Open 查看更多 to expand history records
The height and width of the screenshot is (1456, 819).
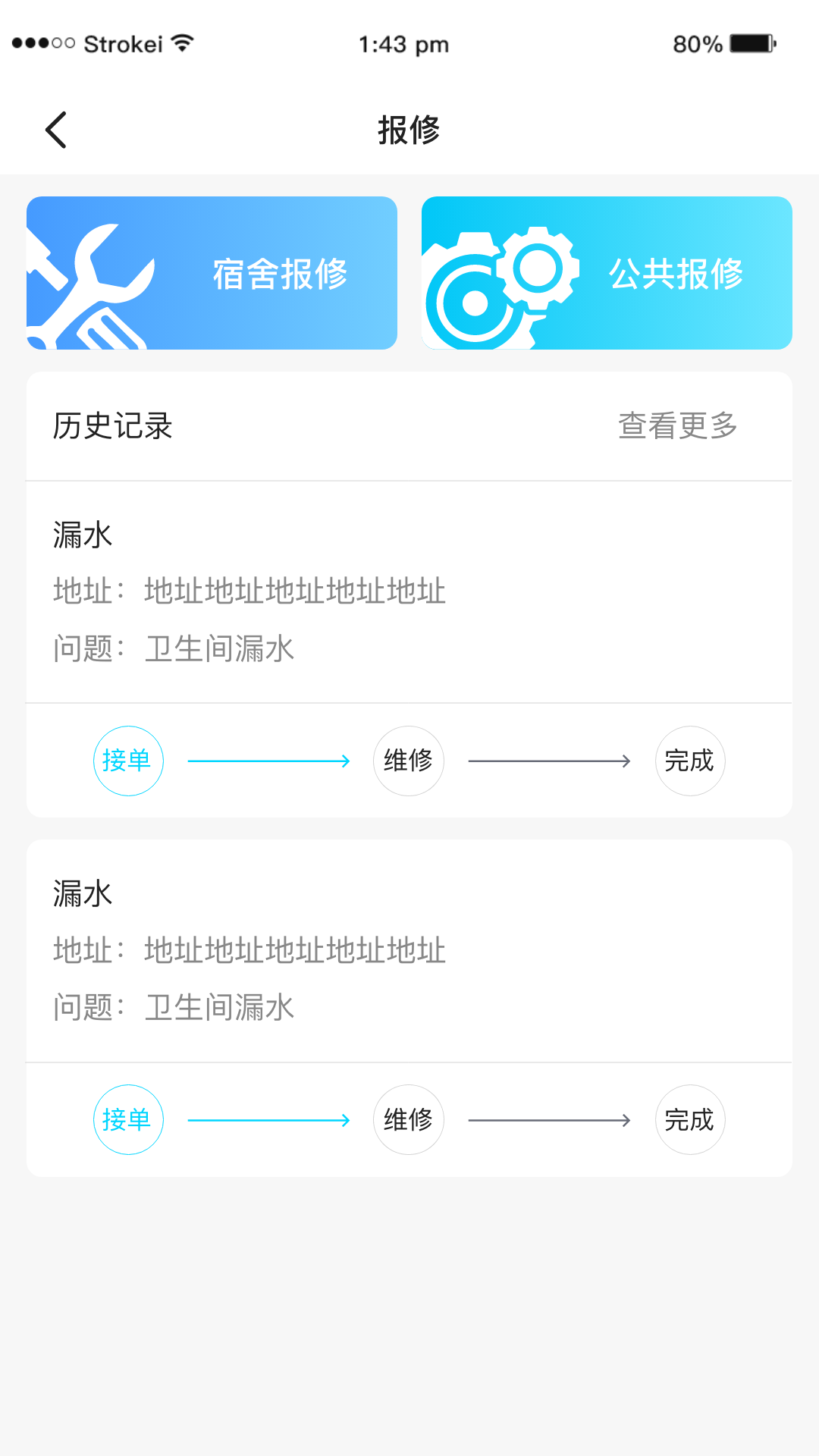[x=679, y=426]
